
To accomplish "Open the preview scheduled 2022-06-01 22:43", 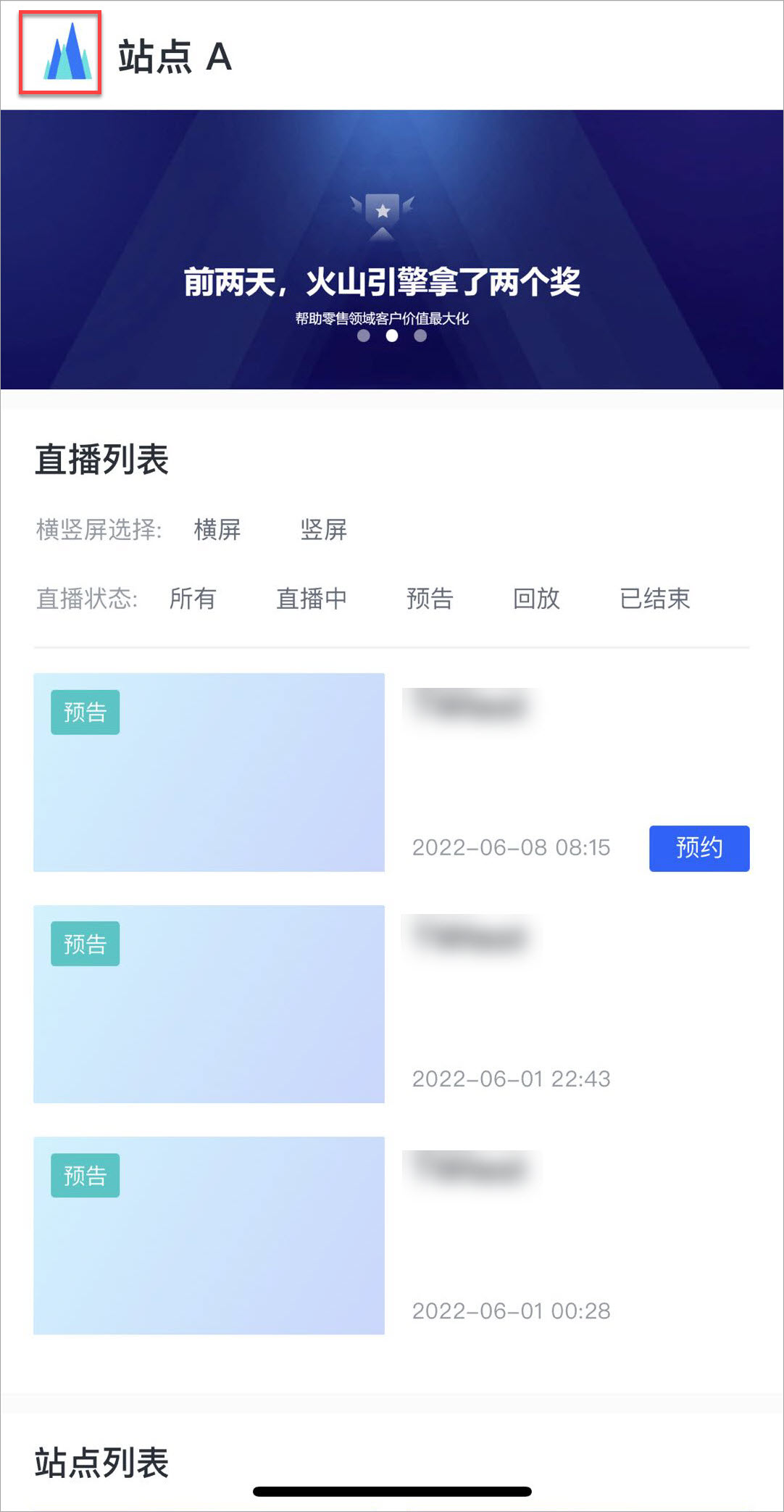I will point(209,1004).
